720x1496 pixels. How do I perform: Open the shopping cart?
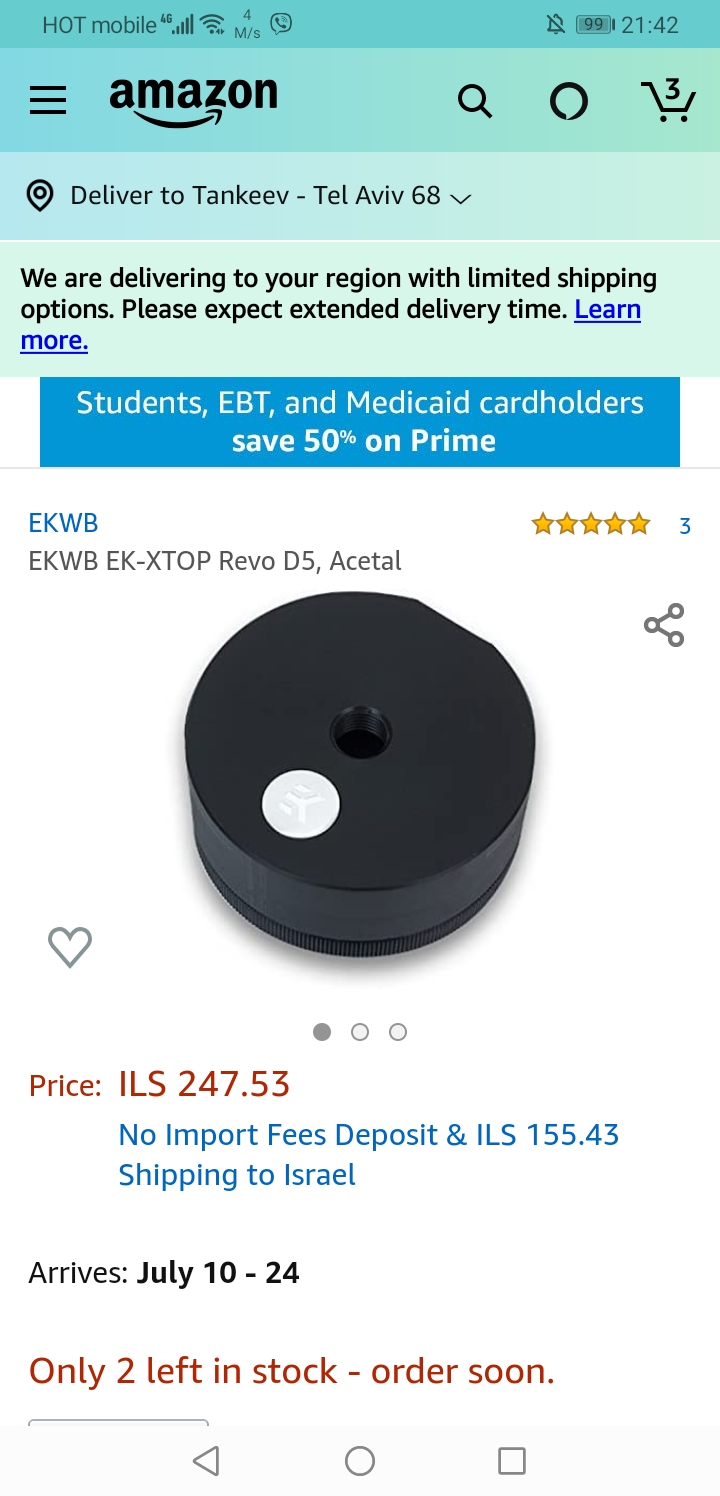coord(667,100)
